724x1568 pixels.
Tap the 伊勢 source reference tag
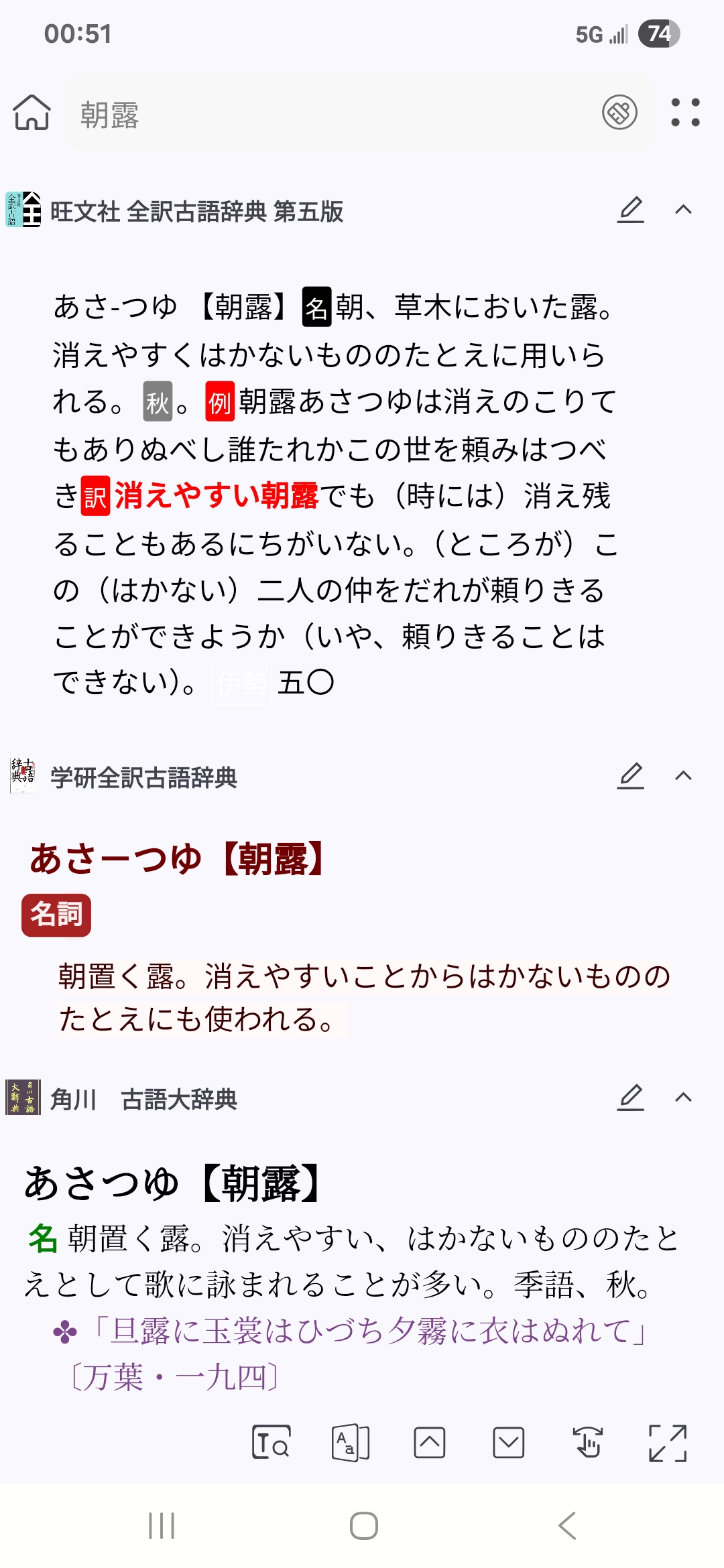[242, 682]
